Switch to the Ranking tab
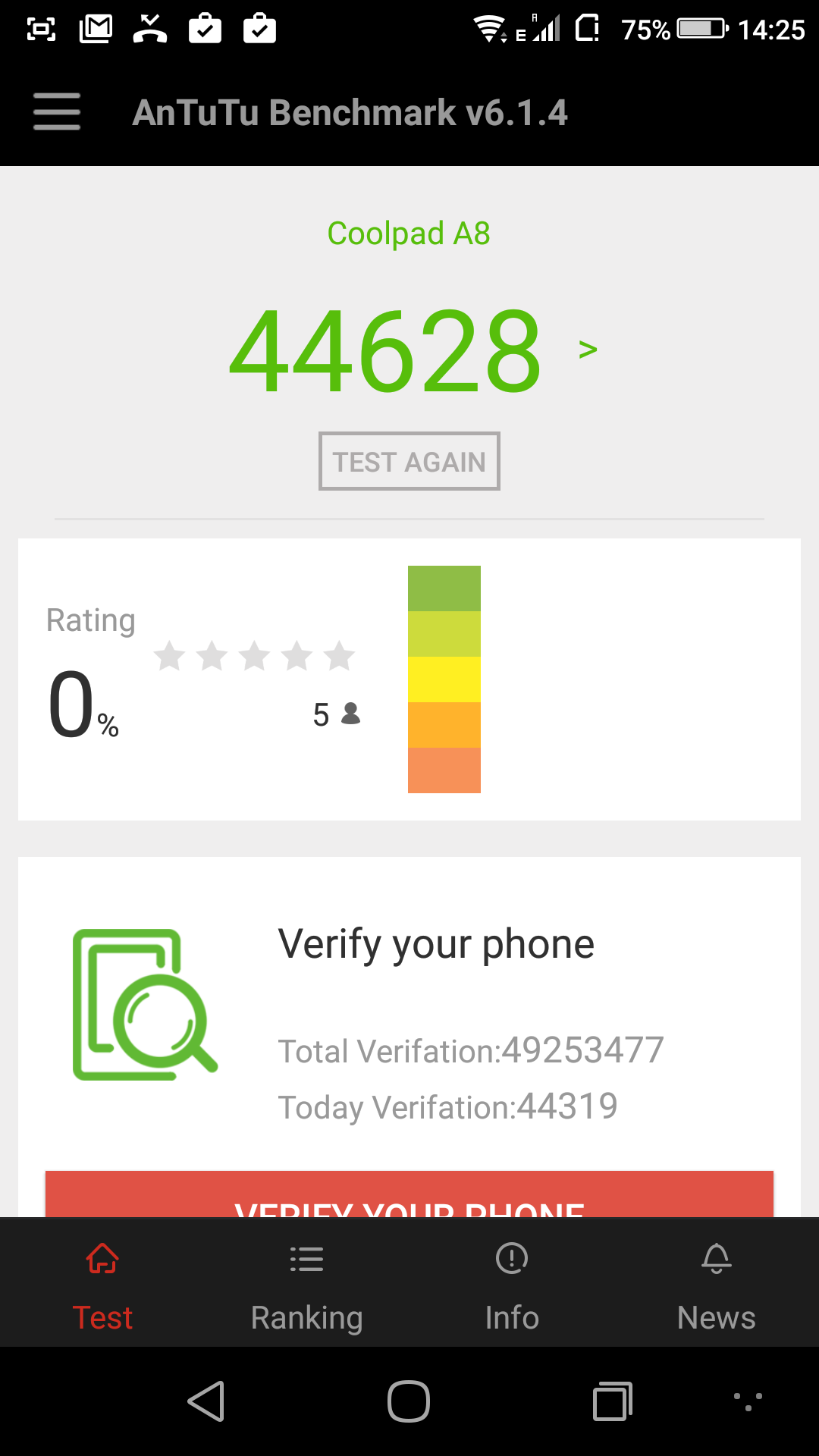The image size is (819, 1456). [x=307, y=1282]
